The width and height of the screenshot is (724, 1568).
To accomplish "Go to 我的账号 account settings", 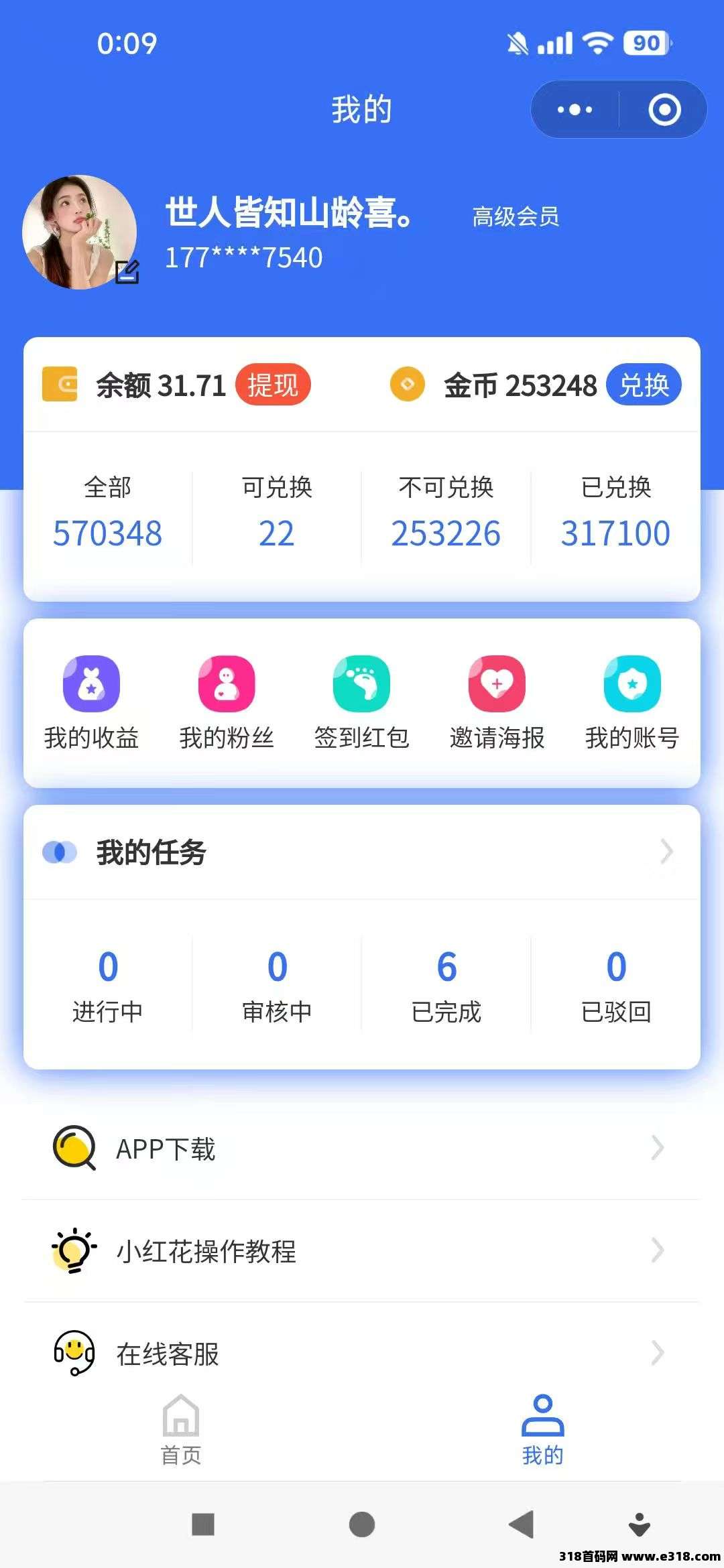I will click(632, 701).
